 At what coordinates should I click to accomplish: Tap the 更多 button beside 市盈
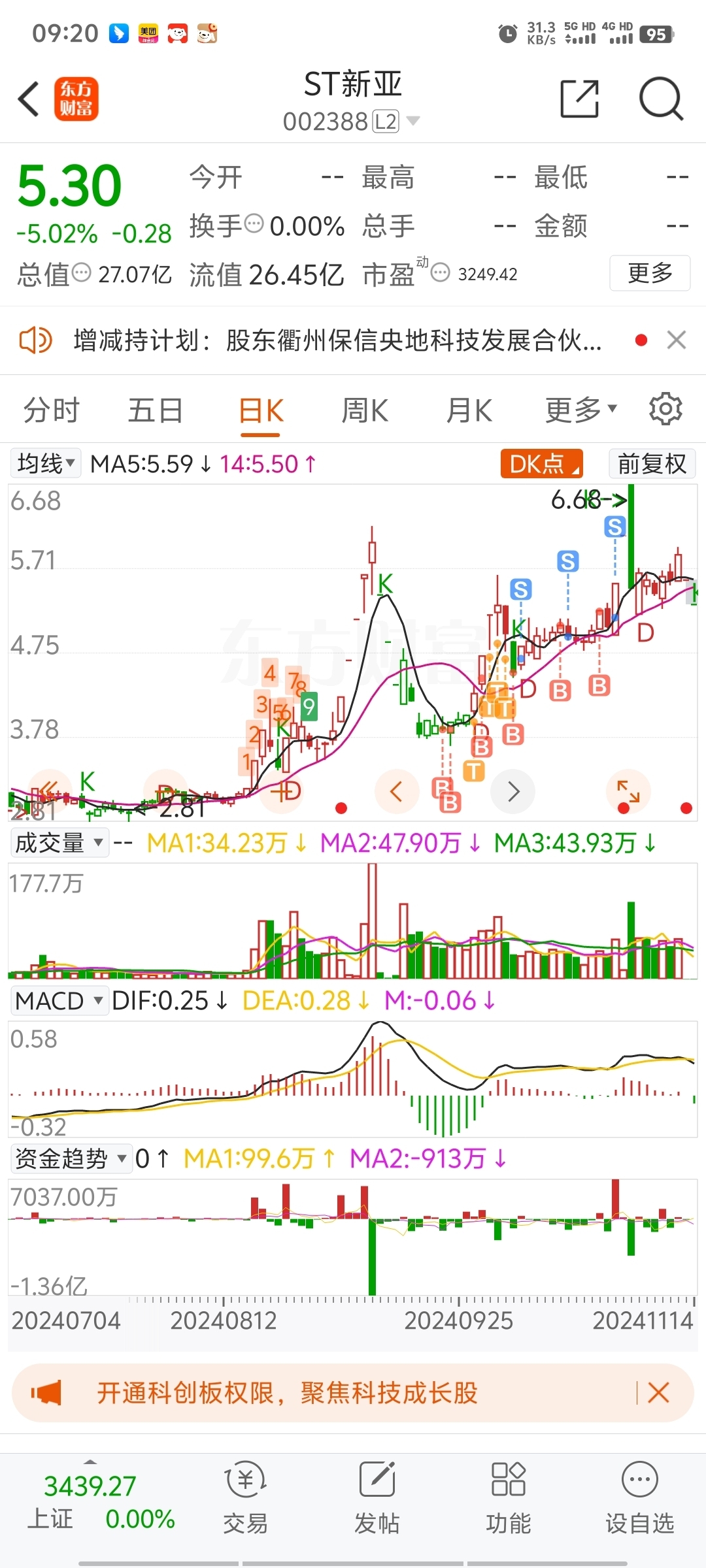(x=649, y=274)
